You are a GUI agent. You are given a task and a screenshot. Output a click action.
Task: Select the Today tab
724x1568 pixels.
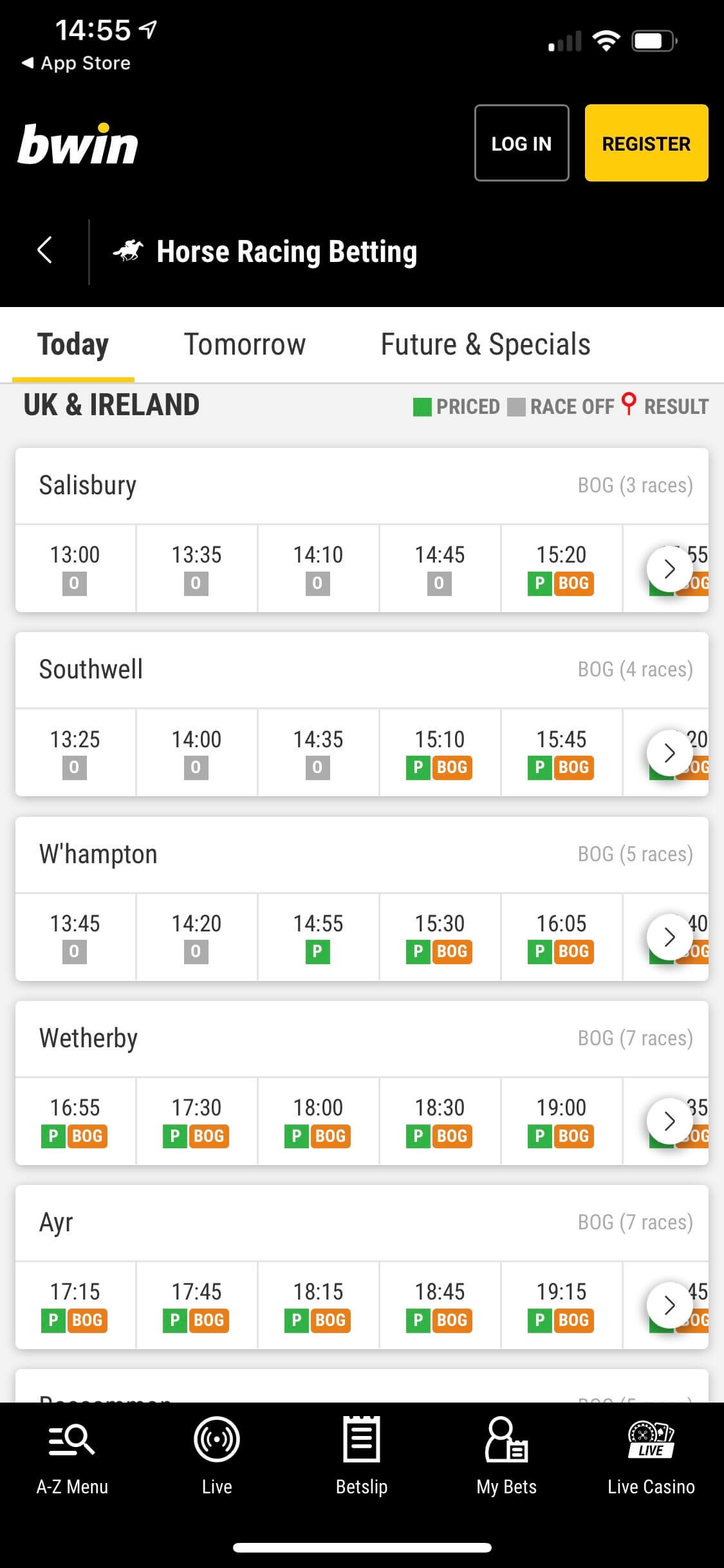coord(73,344)
